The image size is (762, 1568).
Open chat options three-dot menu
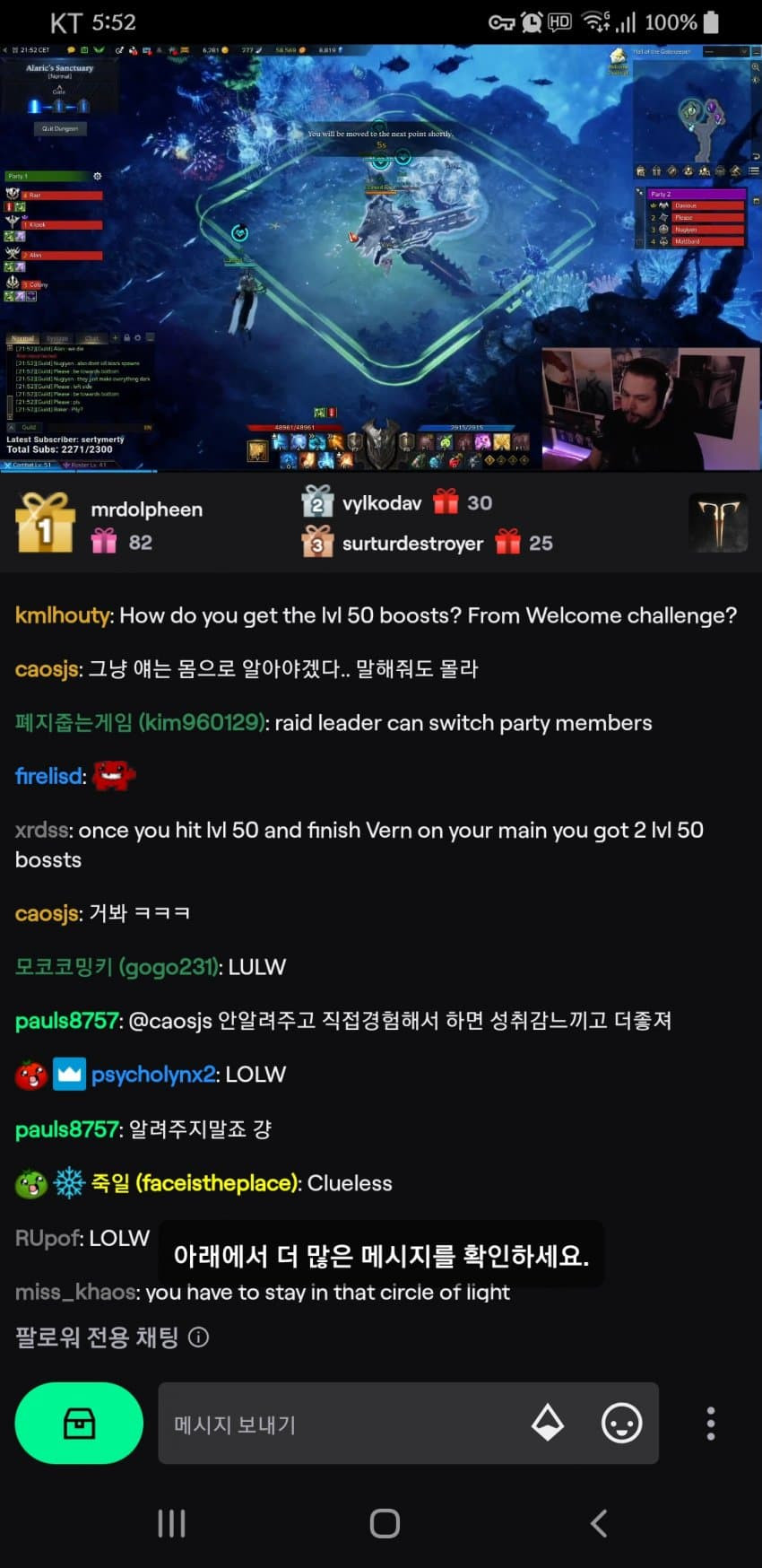coord(711,1423)
